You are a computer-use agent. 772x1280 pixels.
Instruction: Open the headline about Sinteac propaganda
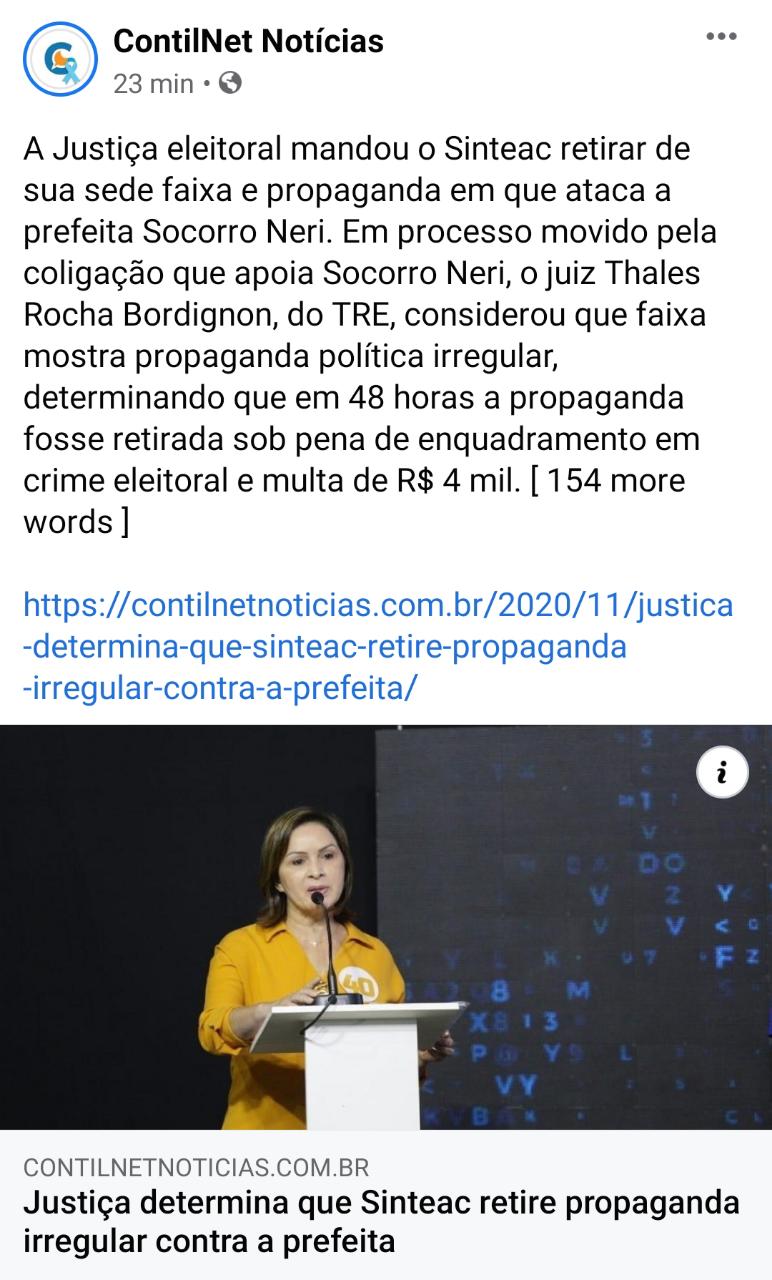[380, 1221]
